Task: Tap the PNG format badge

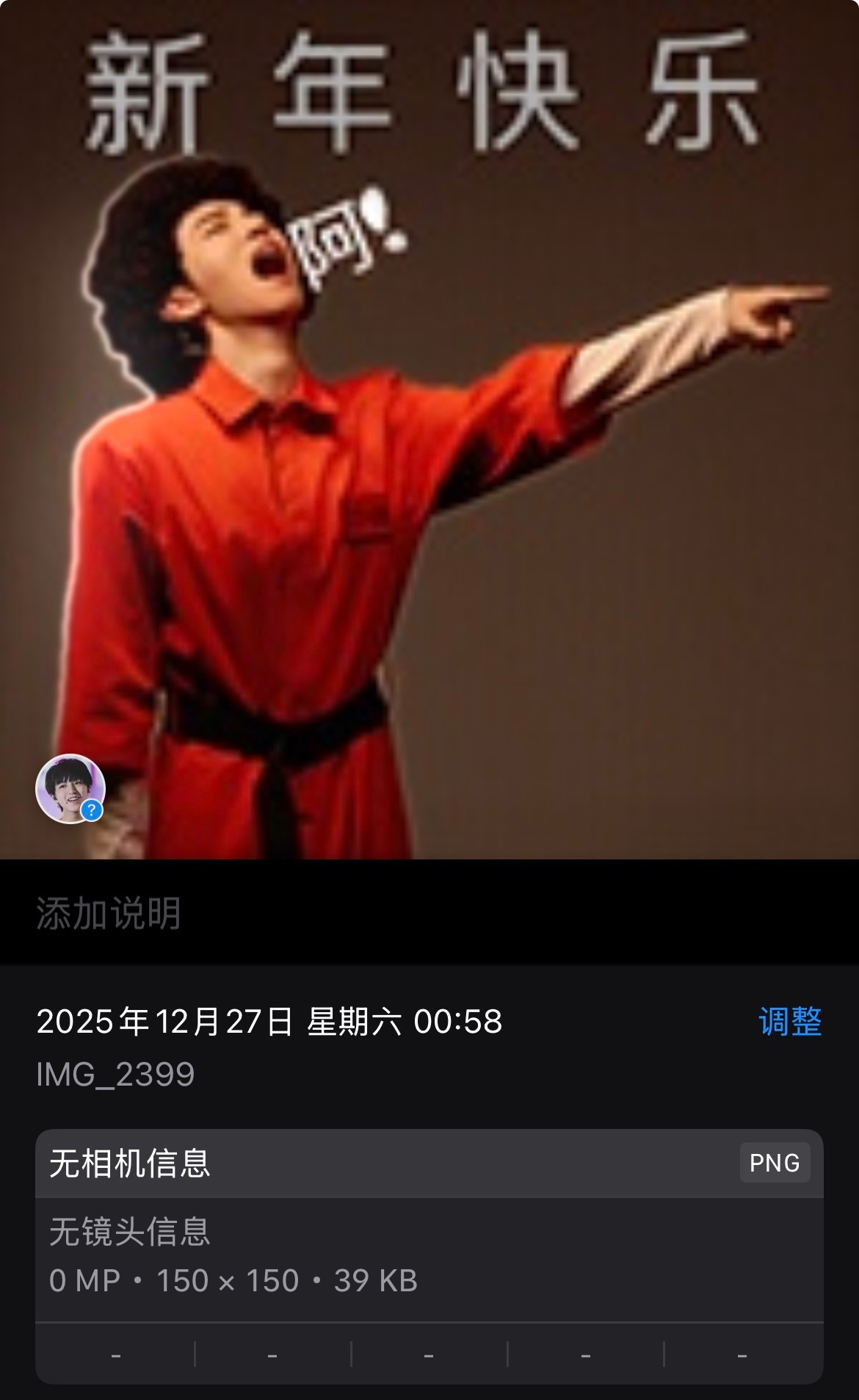Action: pos(775,1164)
